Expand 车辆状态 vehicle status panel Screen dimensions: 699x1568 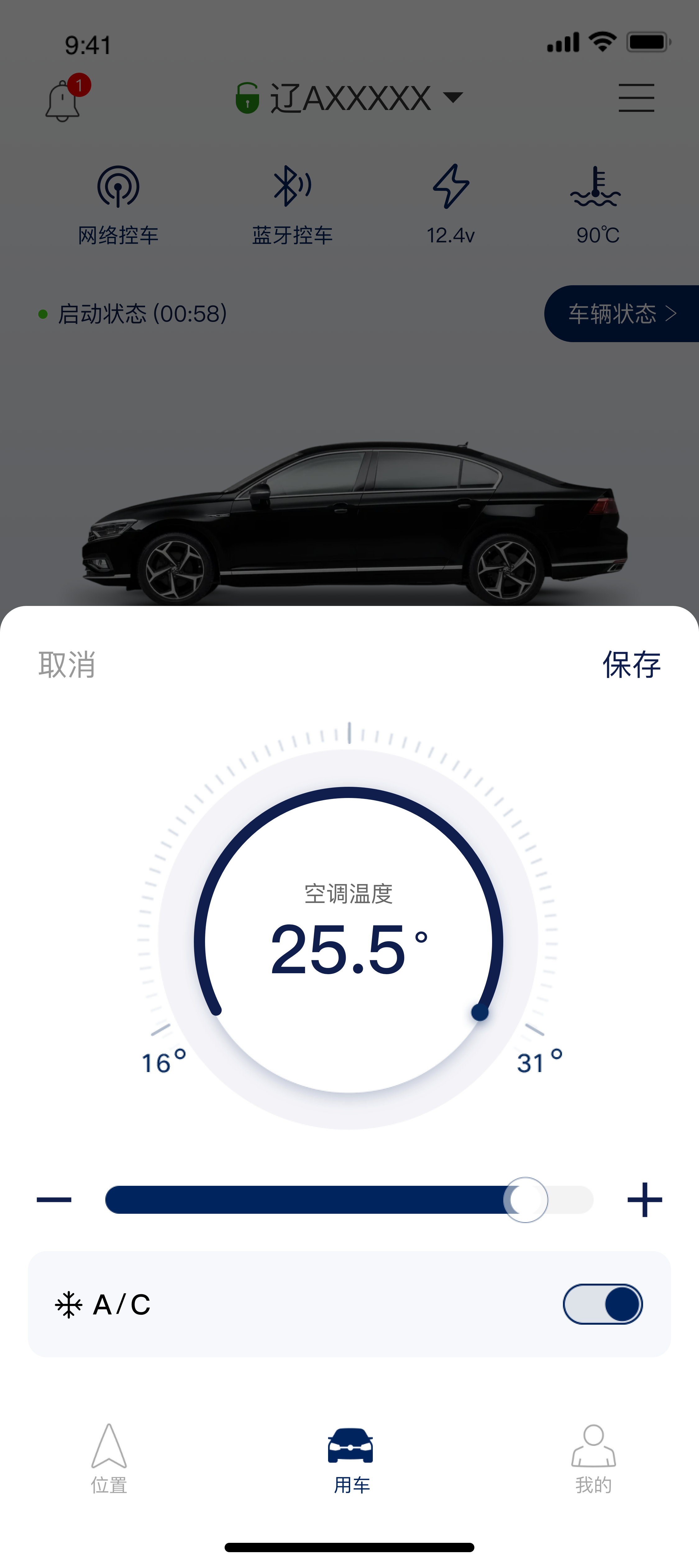point(620,314)
